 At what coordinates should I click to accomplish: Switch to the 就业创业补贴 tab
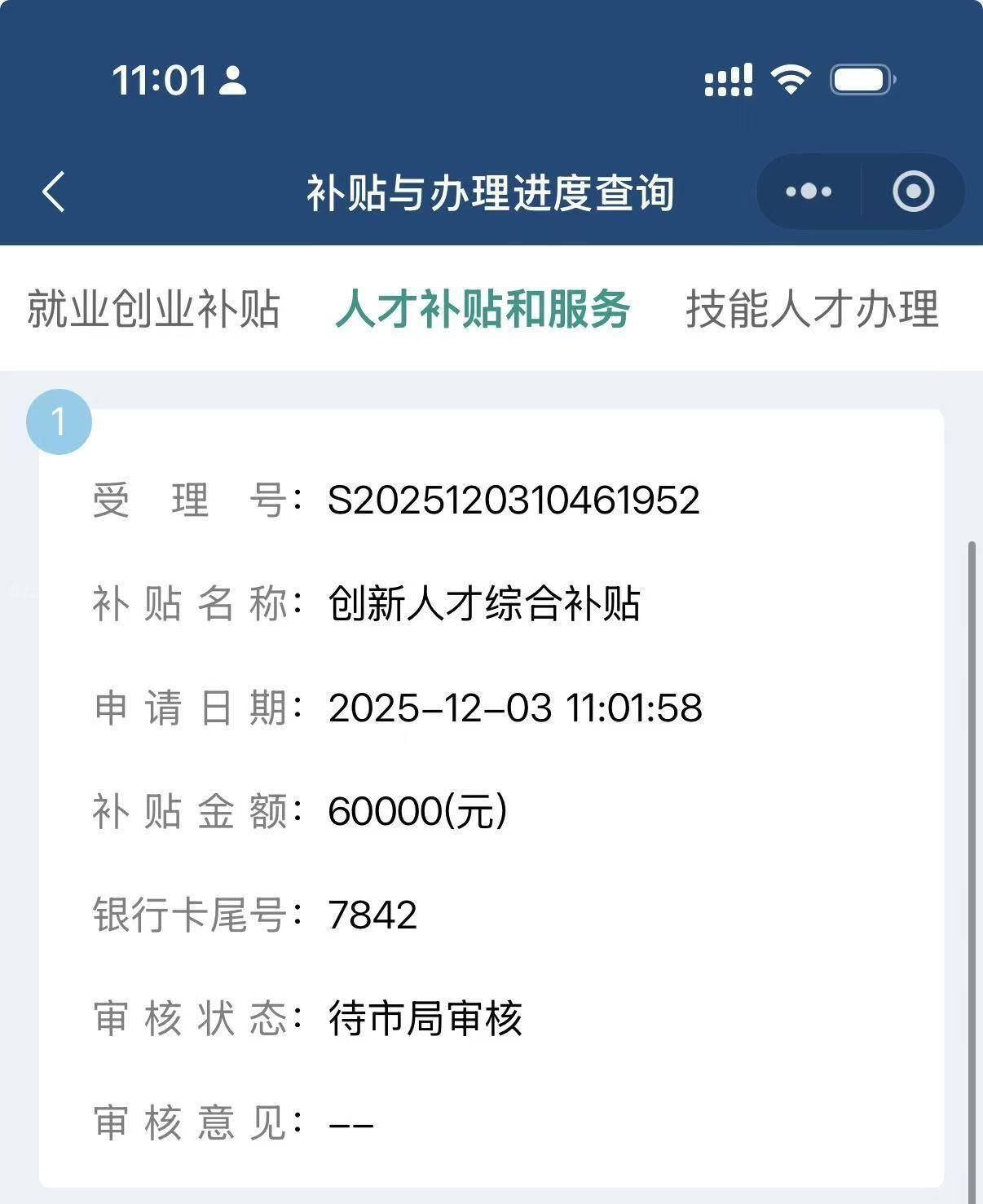pyautogui.click(x=153, y=309)
